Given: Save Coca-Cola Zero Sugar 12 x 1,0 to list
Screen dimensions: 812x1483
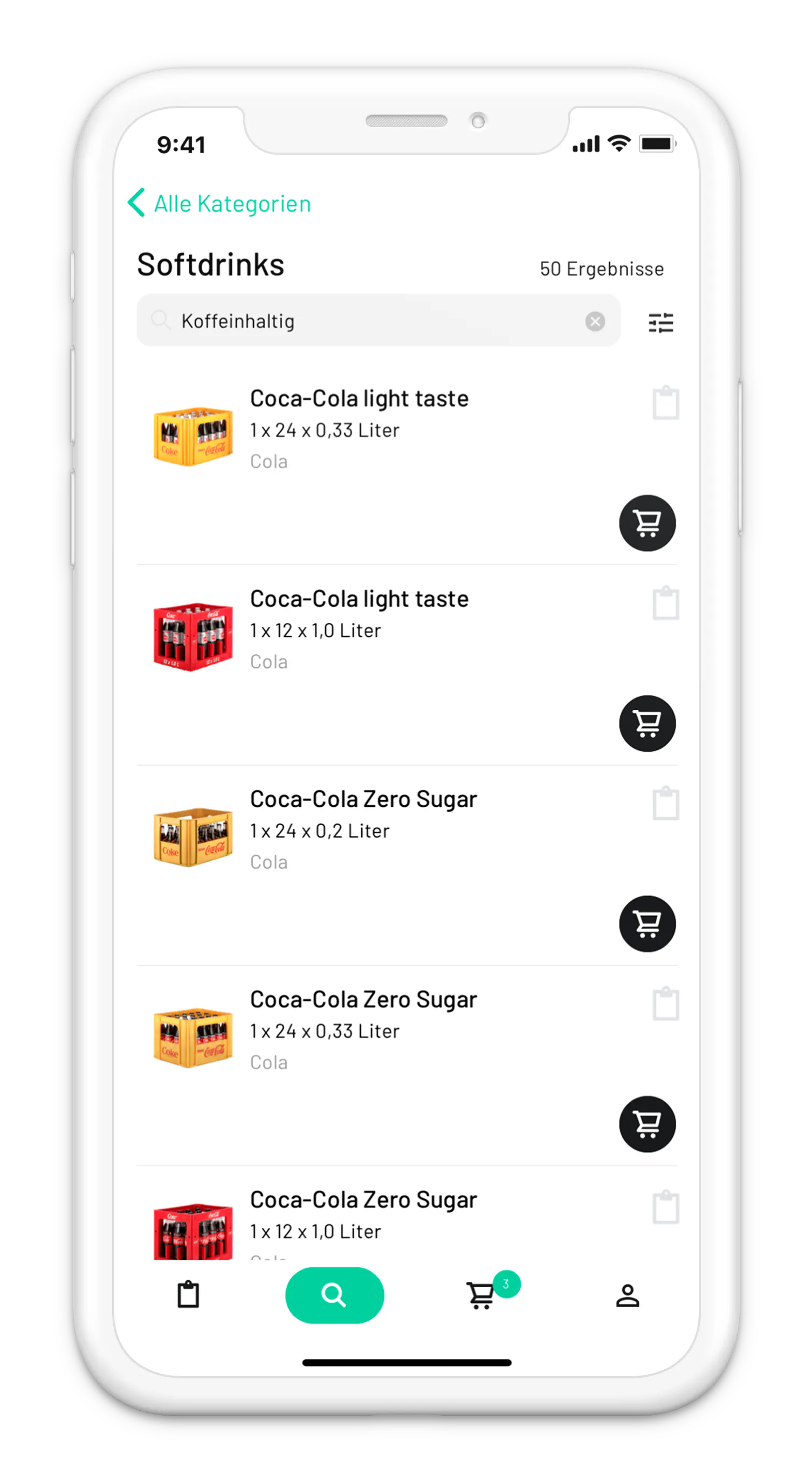Looking at the screenshot, I should coord(665,1207).
